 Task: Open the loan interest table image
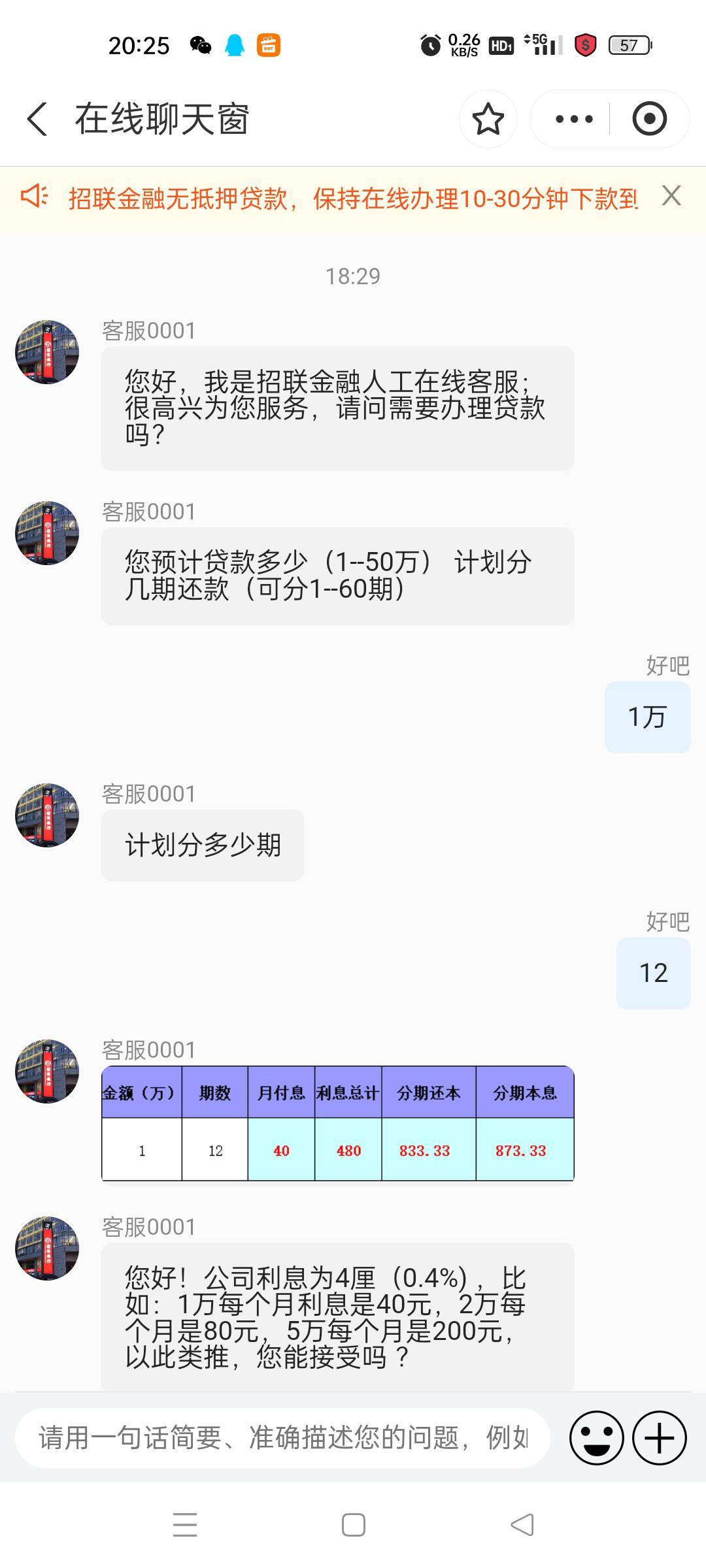click(x=337, y=1123)
